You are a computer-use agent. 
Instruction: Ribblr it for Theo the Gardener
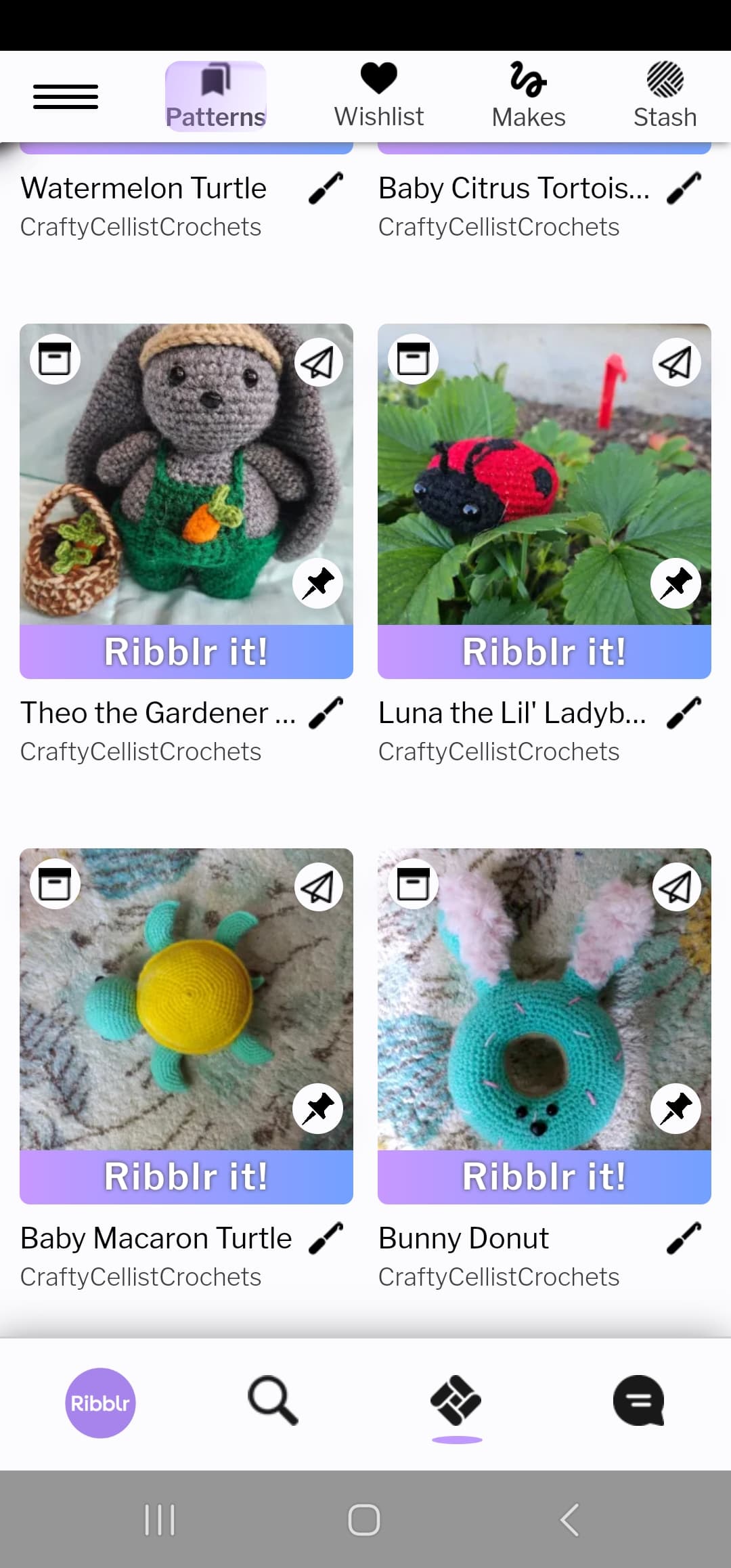[186, 652]
